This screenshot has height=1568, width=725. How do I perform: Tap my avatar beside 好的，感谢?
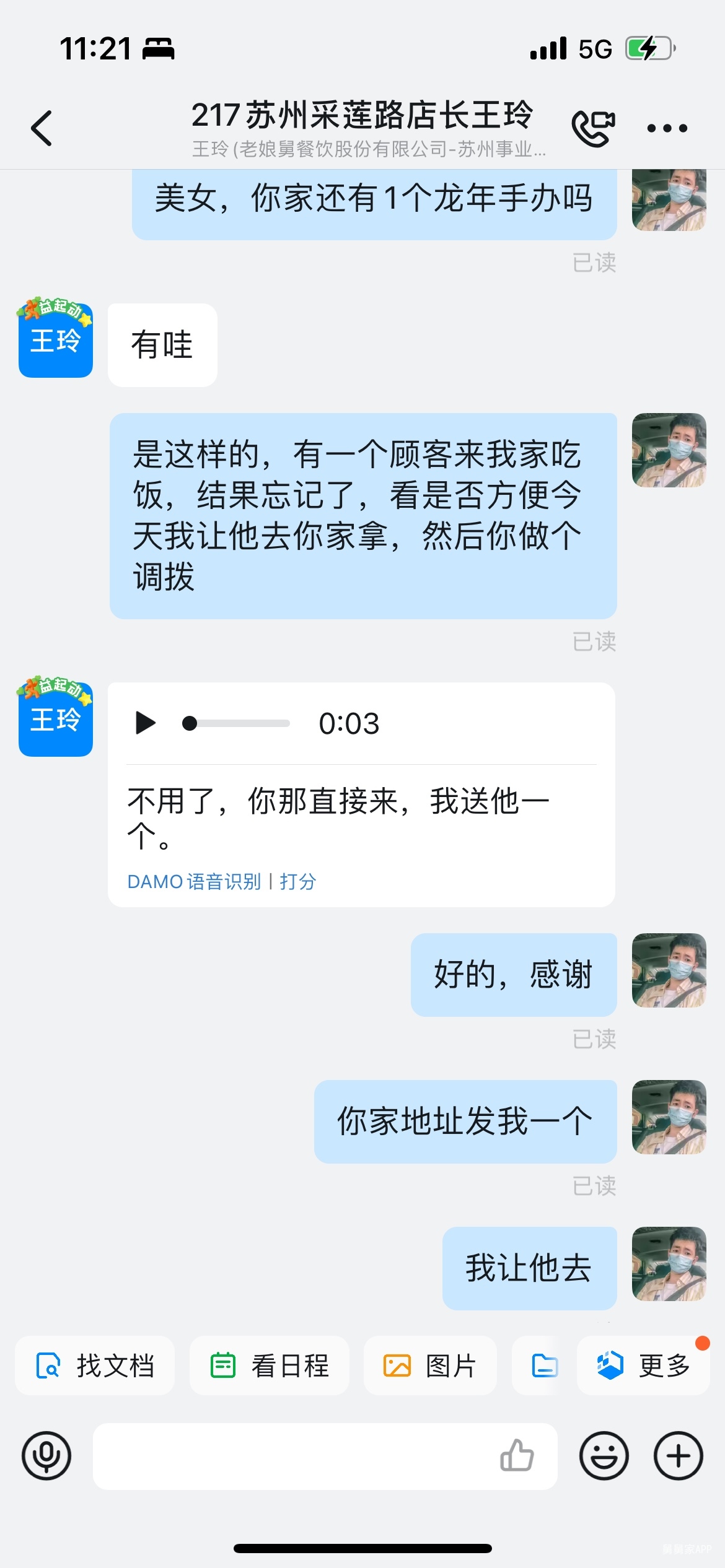[669, 970]
